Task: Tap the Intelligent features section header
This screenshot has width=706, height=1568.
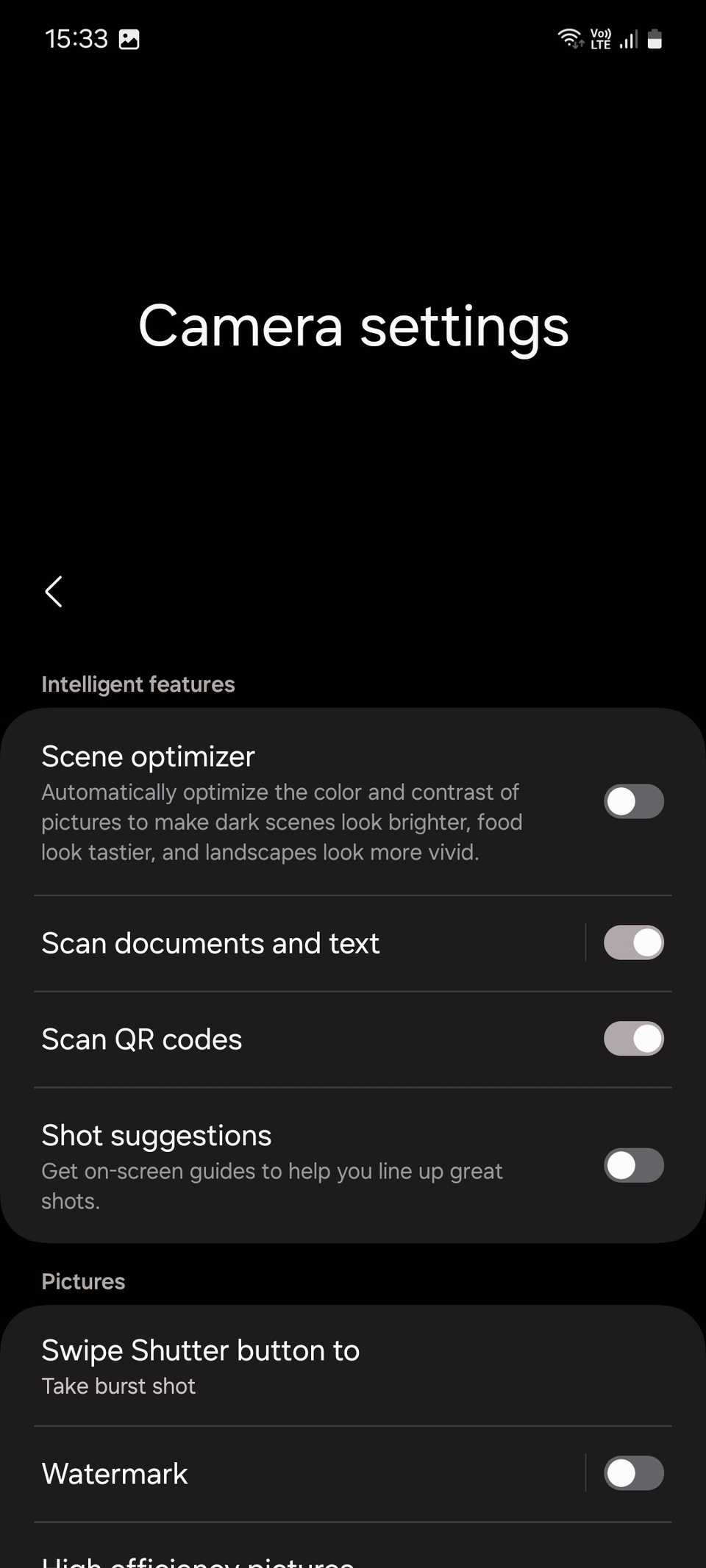Action: (x=138, y=684)
